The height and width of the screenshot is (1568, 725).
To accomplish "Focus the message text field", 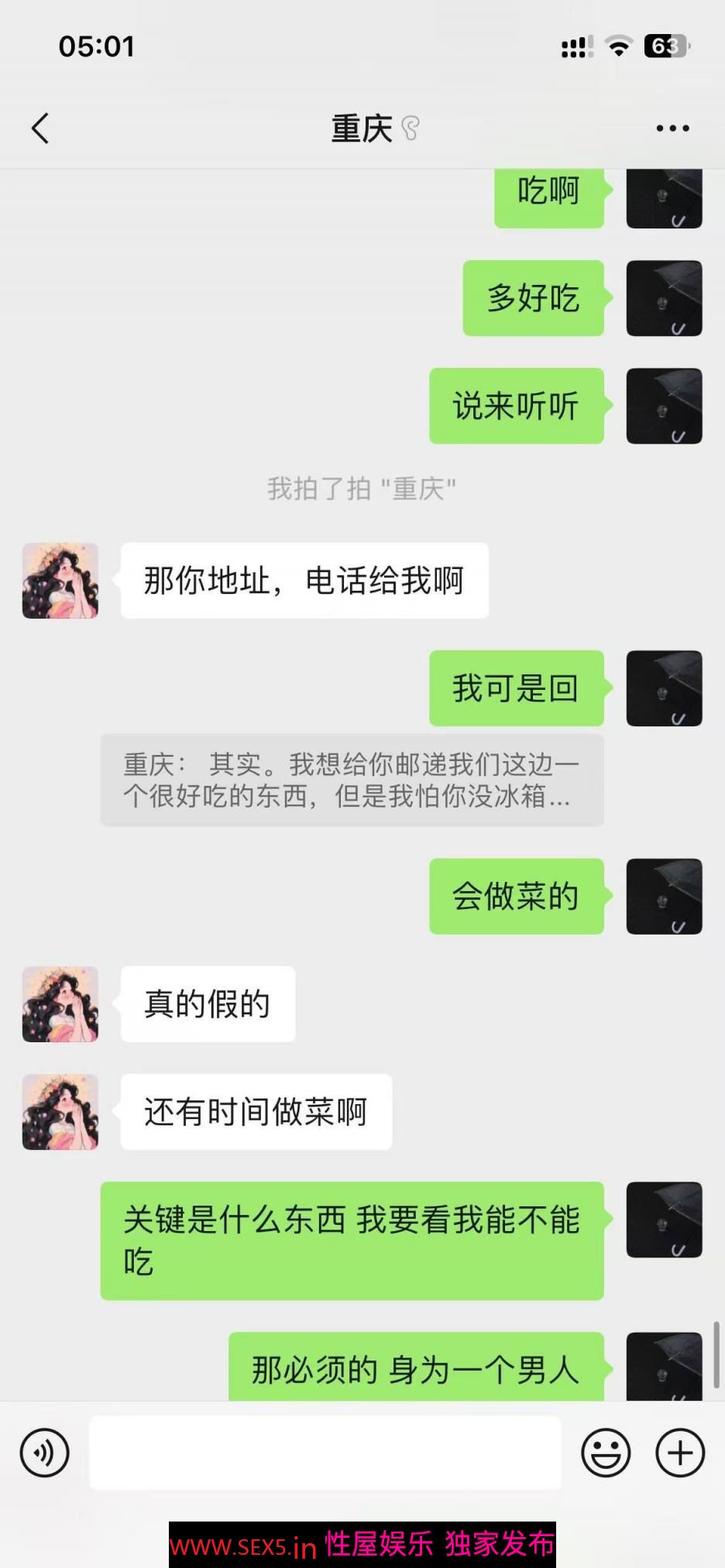I will pyautogui.click(x=325, y=1453).
